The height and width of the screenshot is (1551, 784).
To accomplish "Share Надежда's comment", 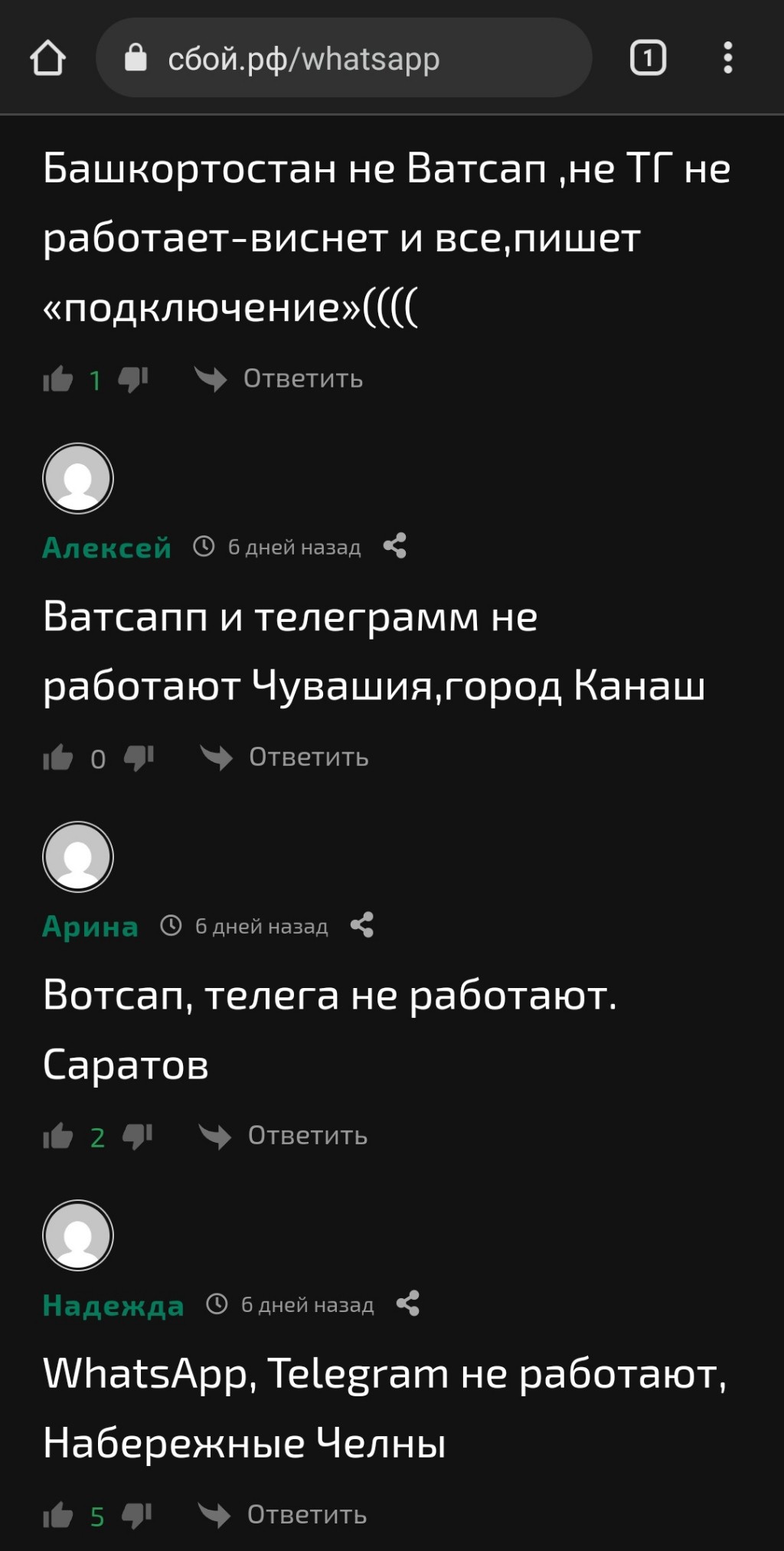I will click(x=408, y=1304).
